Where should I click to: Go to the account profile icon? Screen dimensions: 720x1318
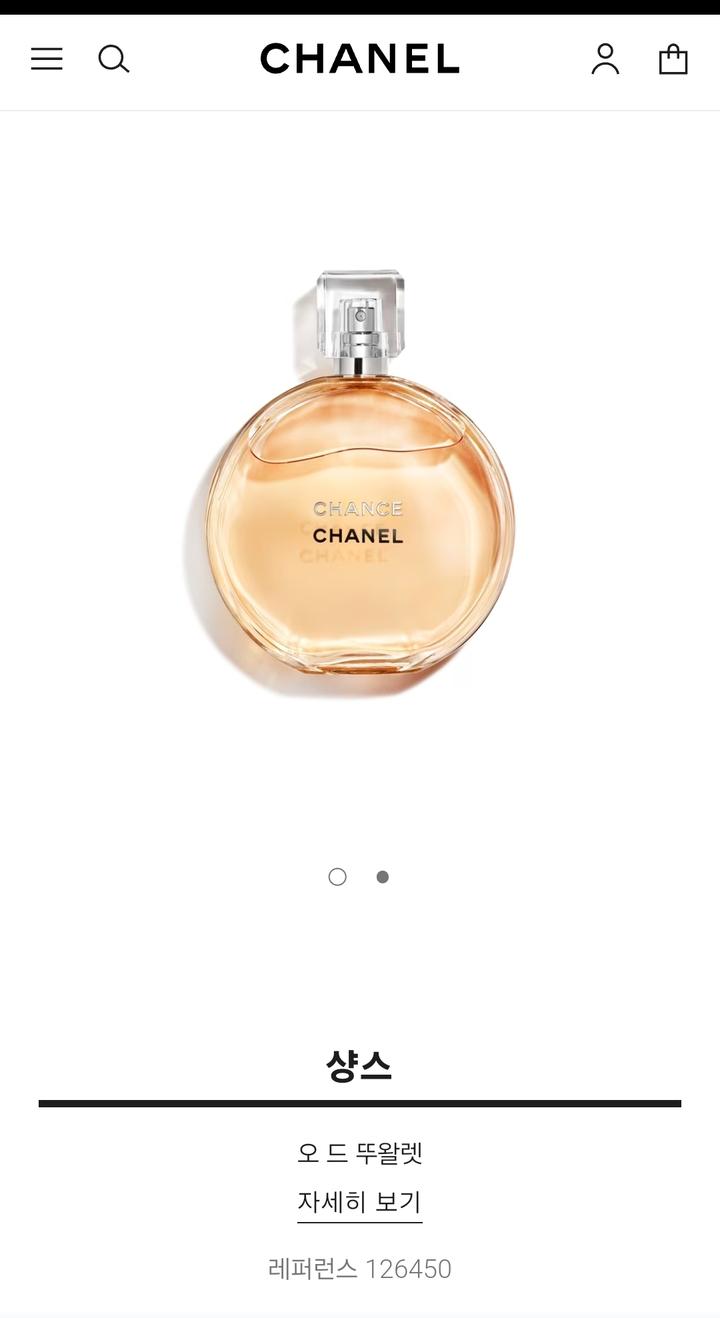(x=605, y=59)
